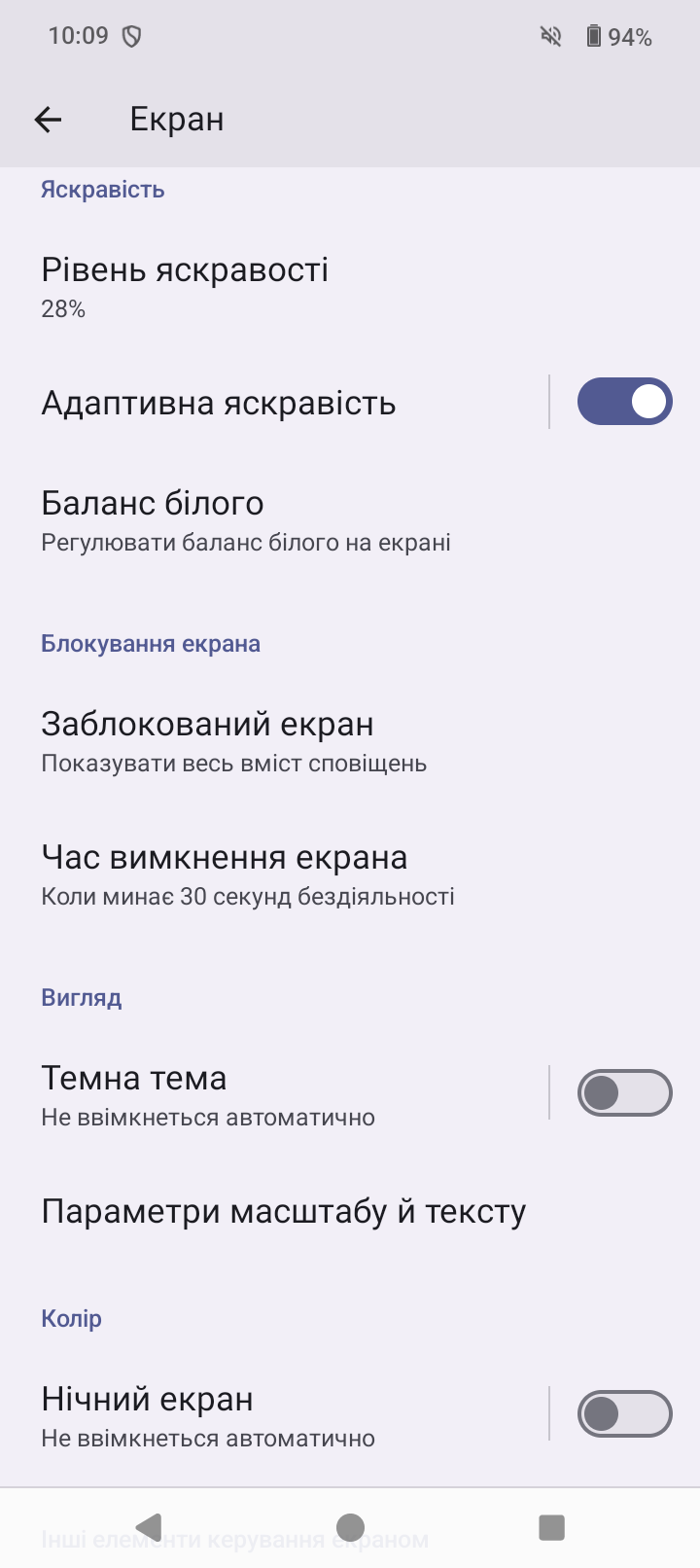Tap the system home button
700x1568 pixels.
350,1526
